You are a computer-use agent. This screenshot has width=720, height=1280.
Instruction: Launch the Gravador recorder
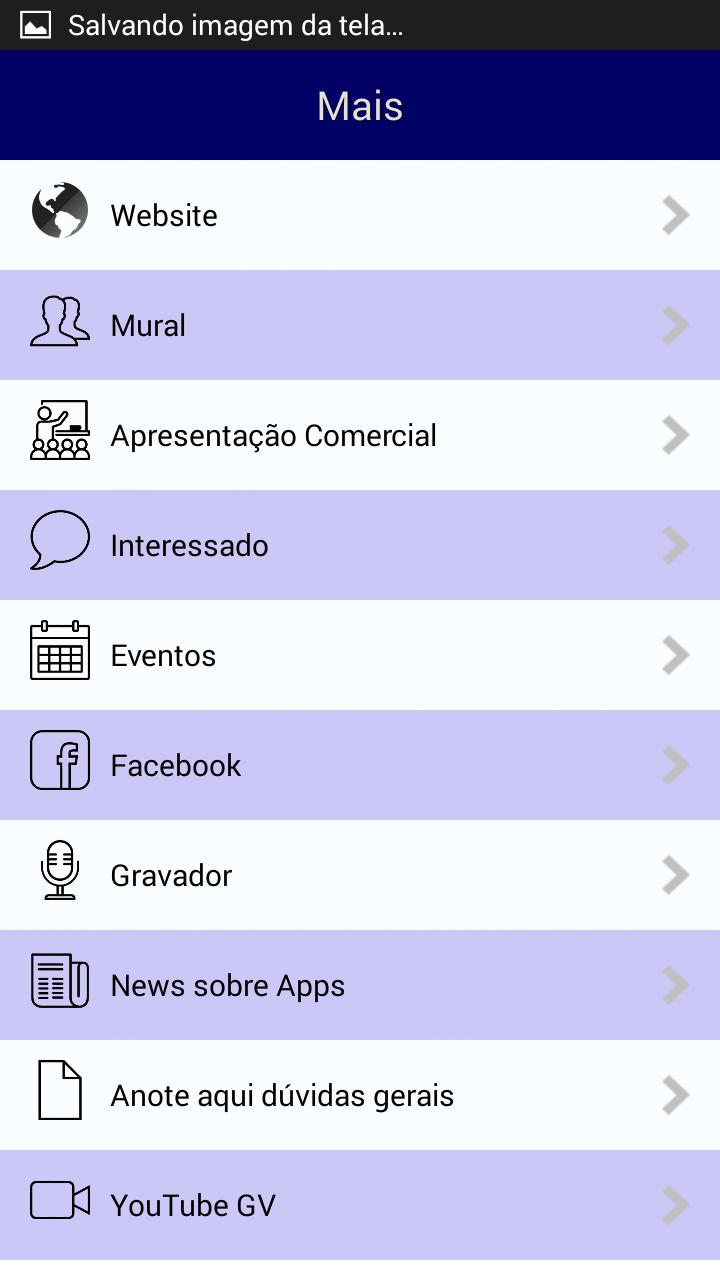coord(360,875)
